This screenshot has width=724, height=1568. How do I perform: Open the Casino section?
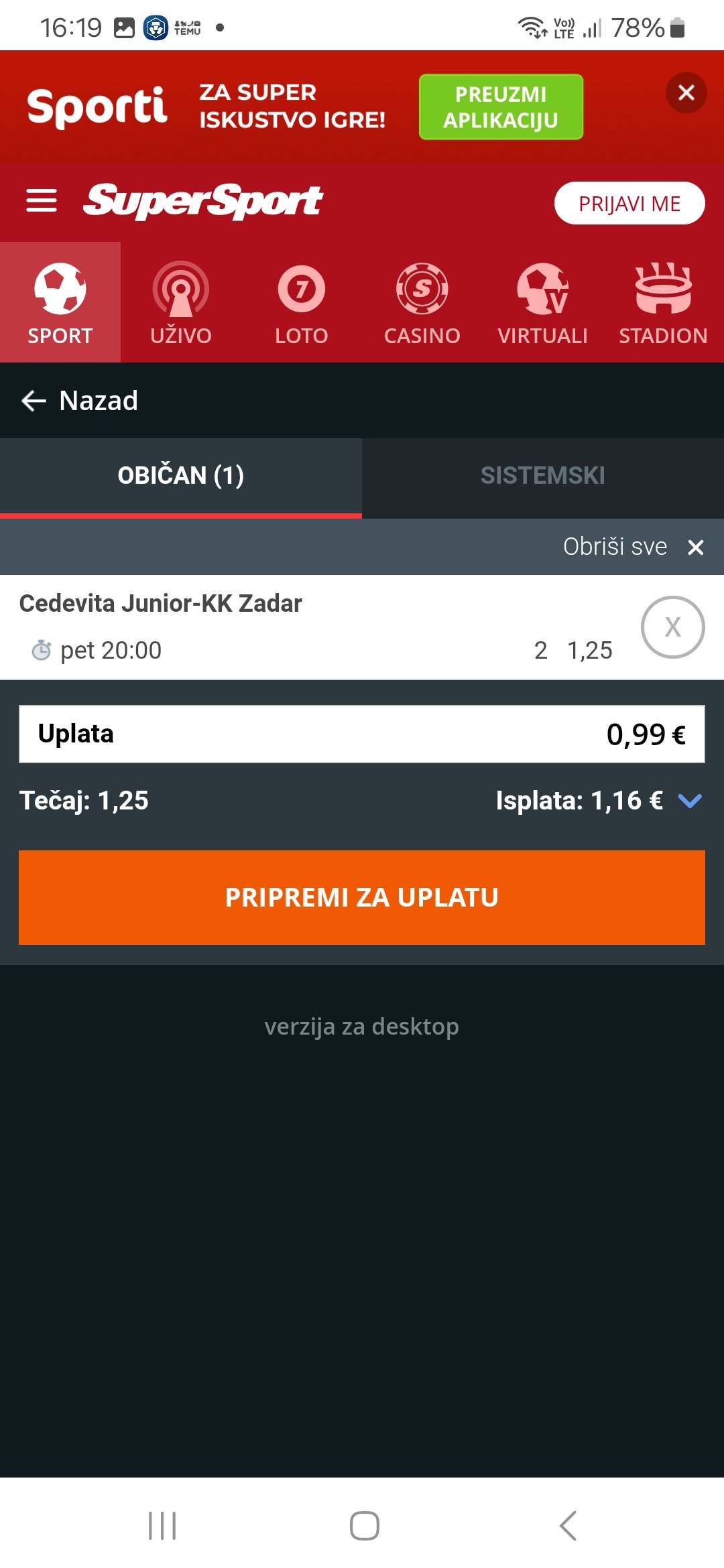click(x=422, y=302)
